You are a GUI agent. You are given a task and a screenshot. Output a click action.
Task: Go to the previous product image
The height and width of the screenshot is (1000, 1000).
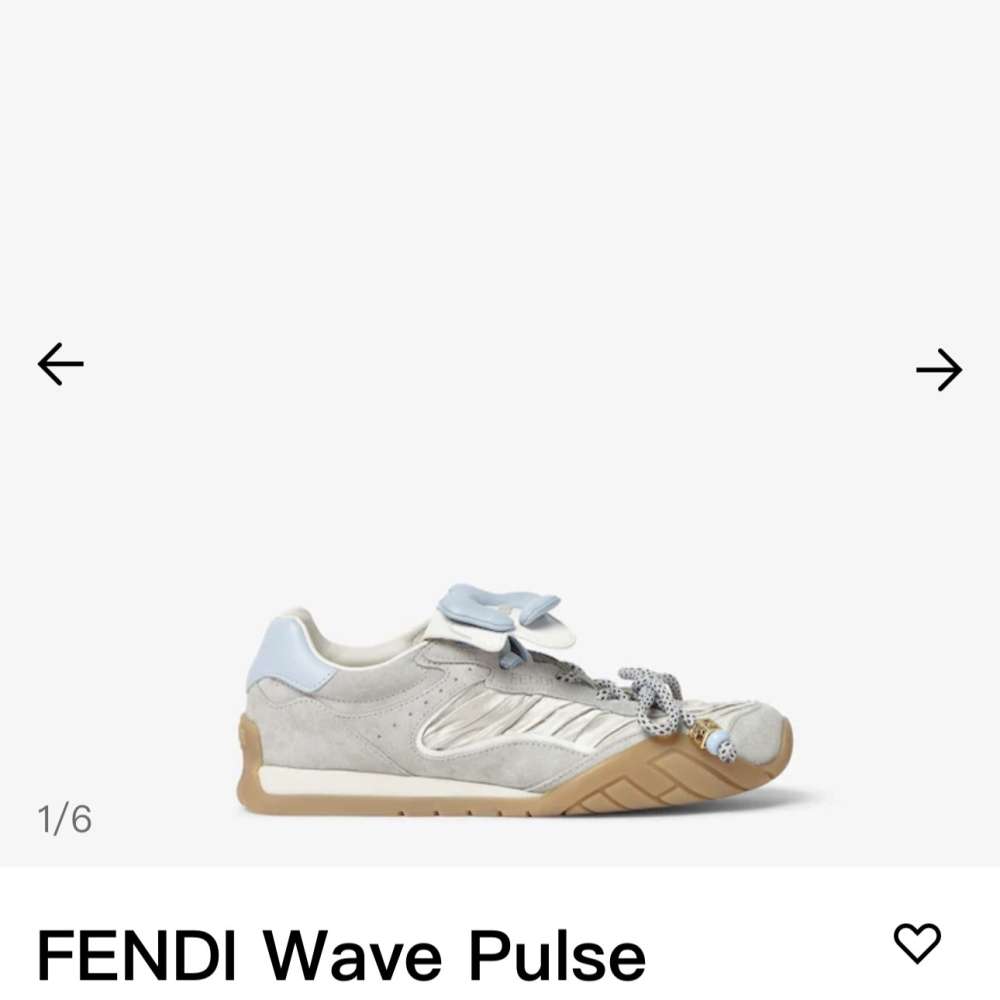click(x=61, y=364)
